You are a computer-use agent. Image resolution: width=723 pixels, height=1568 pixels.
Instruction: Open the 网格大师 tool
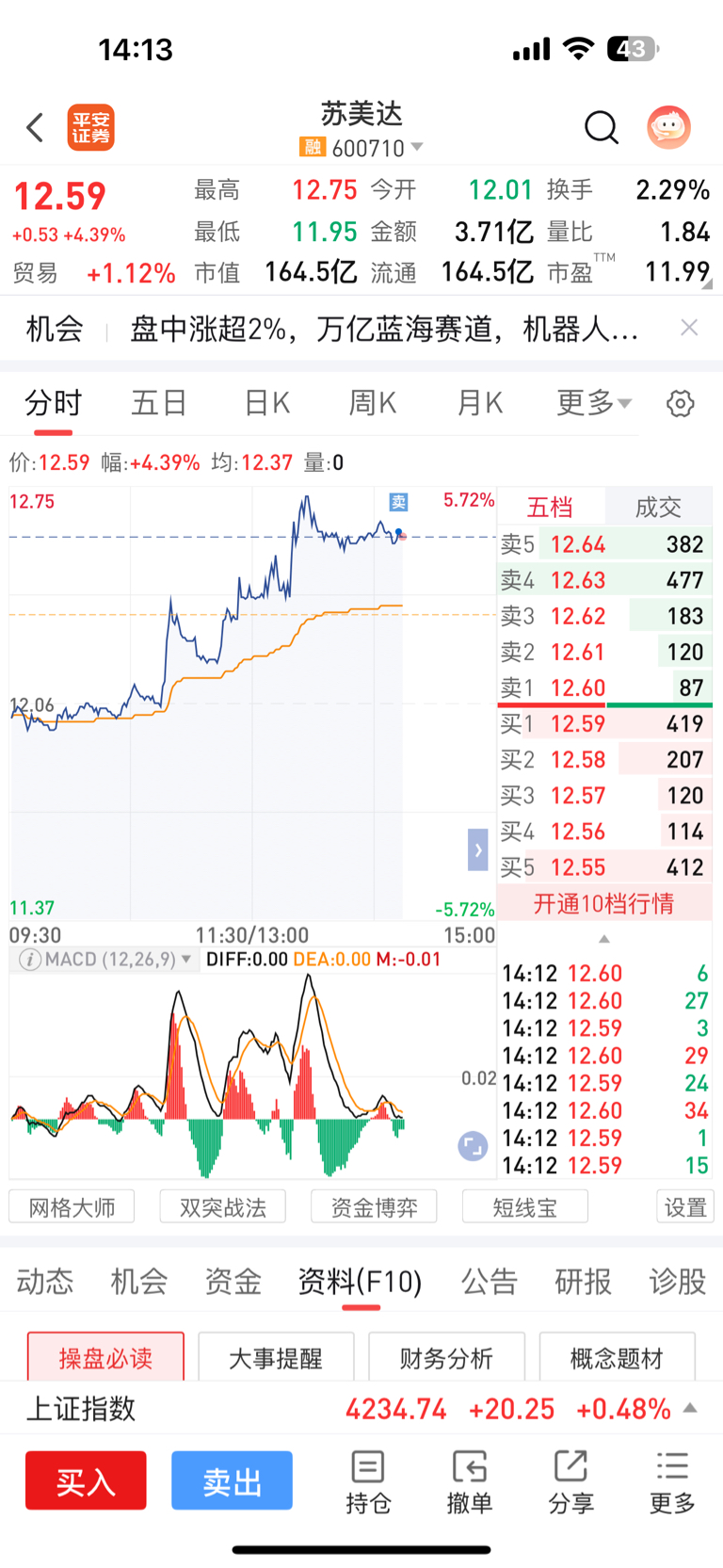(72, 1207)
